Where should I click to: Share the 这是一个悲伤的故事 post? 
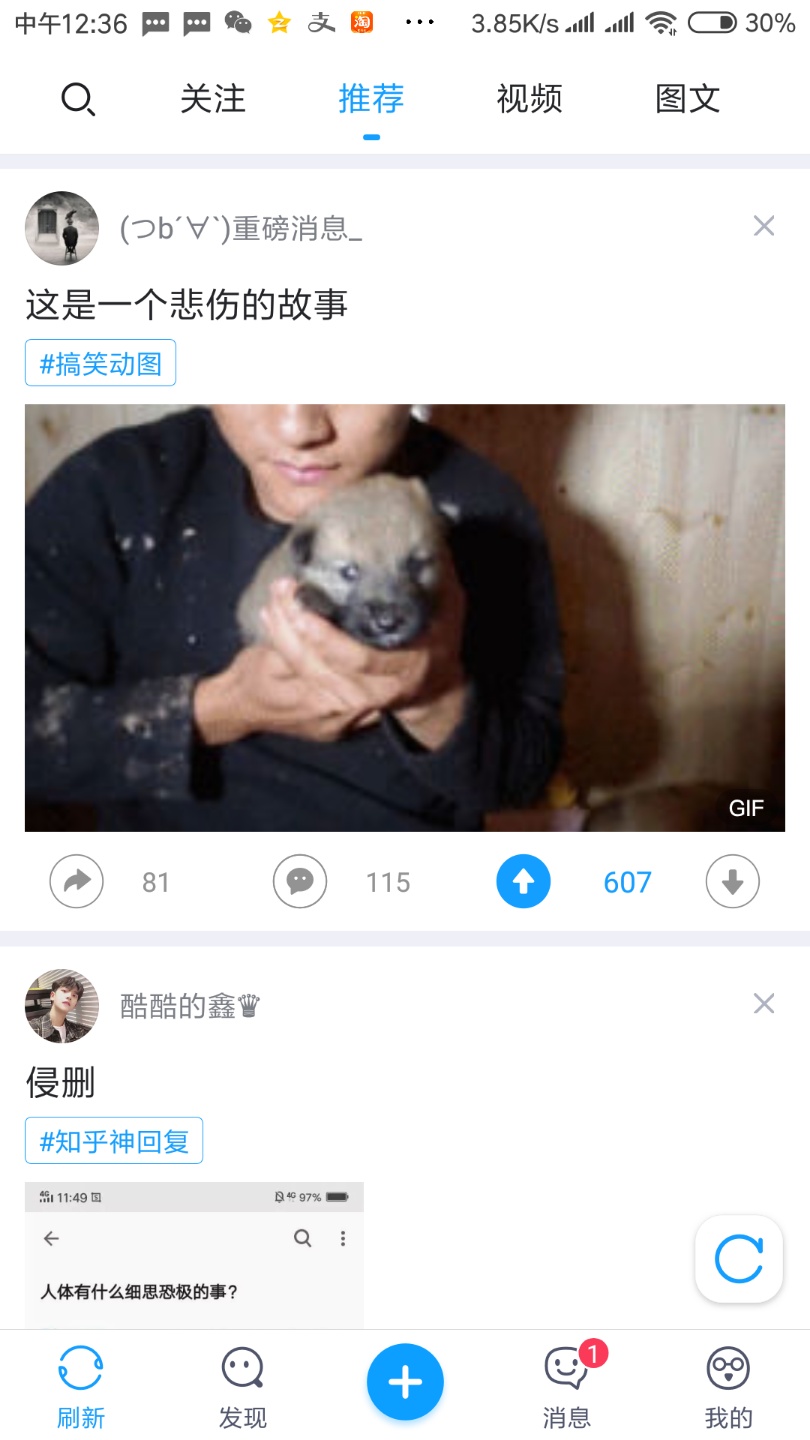pos(77,882)
